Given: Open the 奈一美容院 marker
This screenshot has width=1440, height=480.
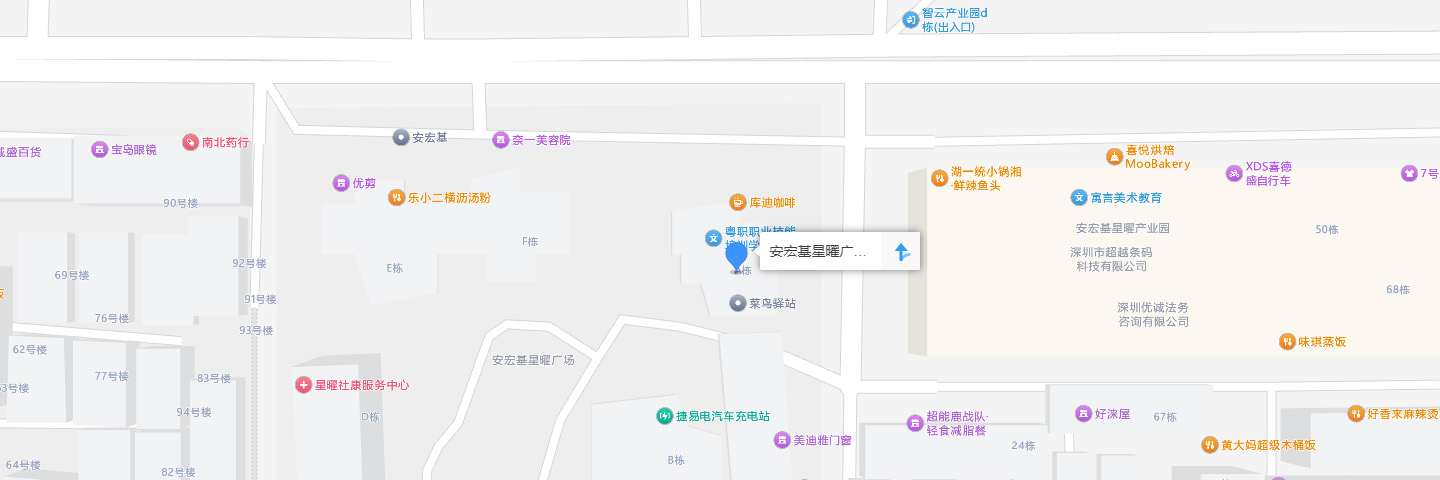Looking at the screenshot, I should [501, 140].
